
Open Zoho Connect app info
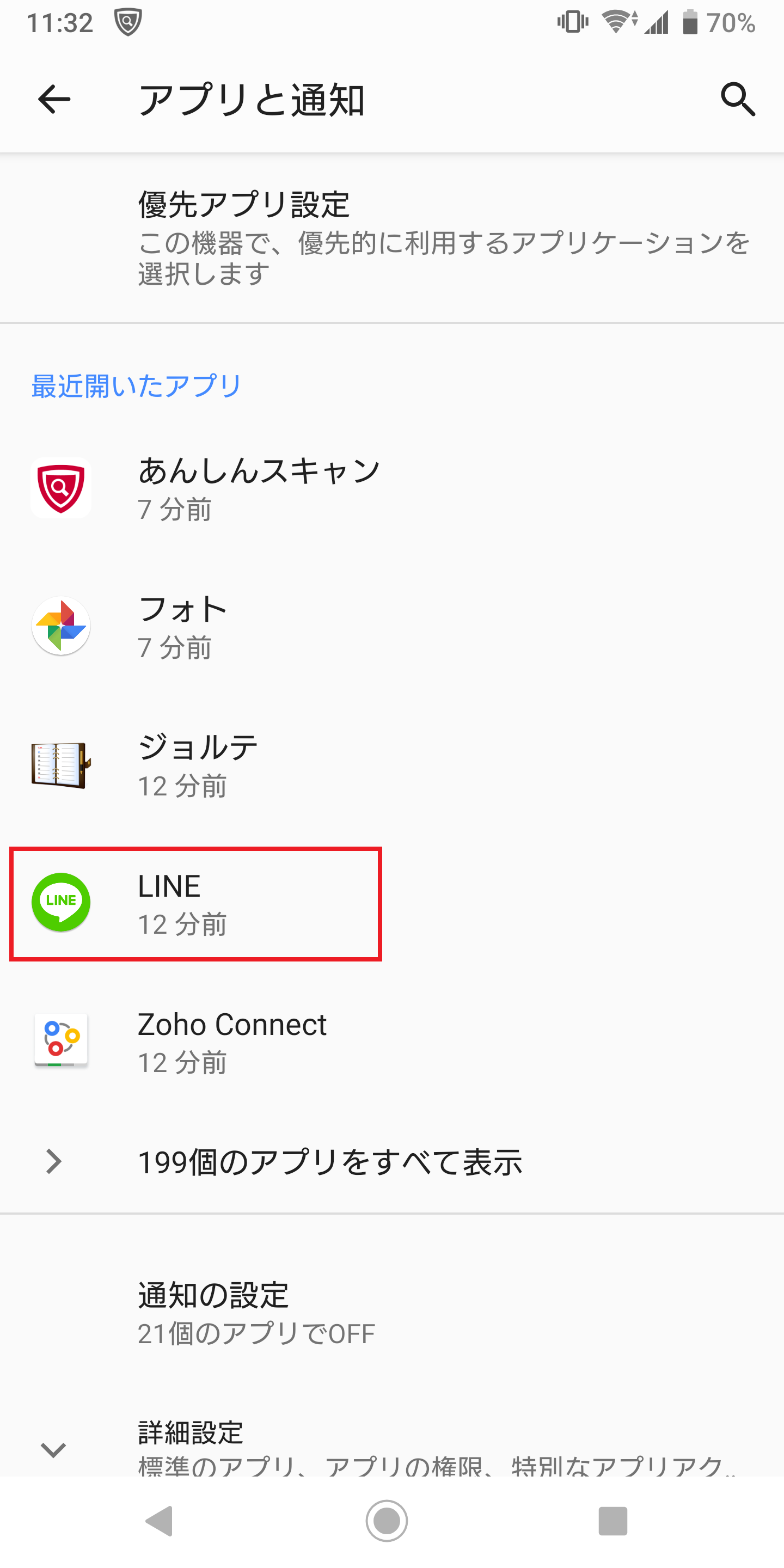point(392,1042)
